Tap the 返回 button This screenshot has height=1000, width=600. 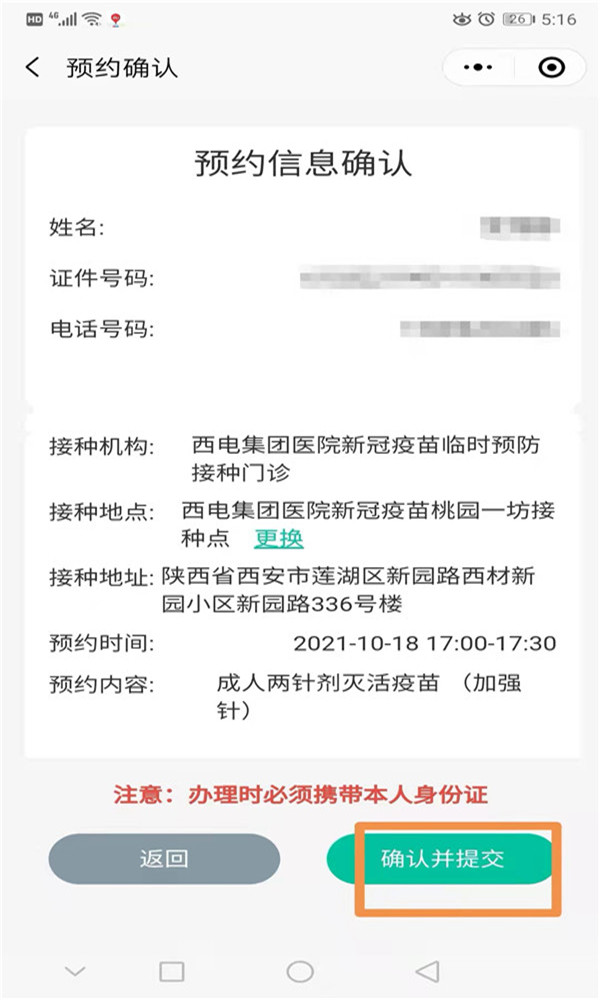[164, 858]
